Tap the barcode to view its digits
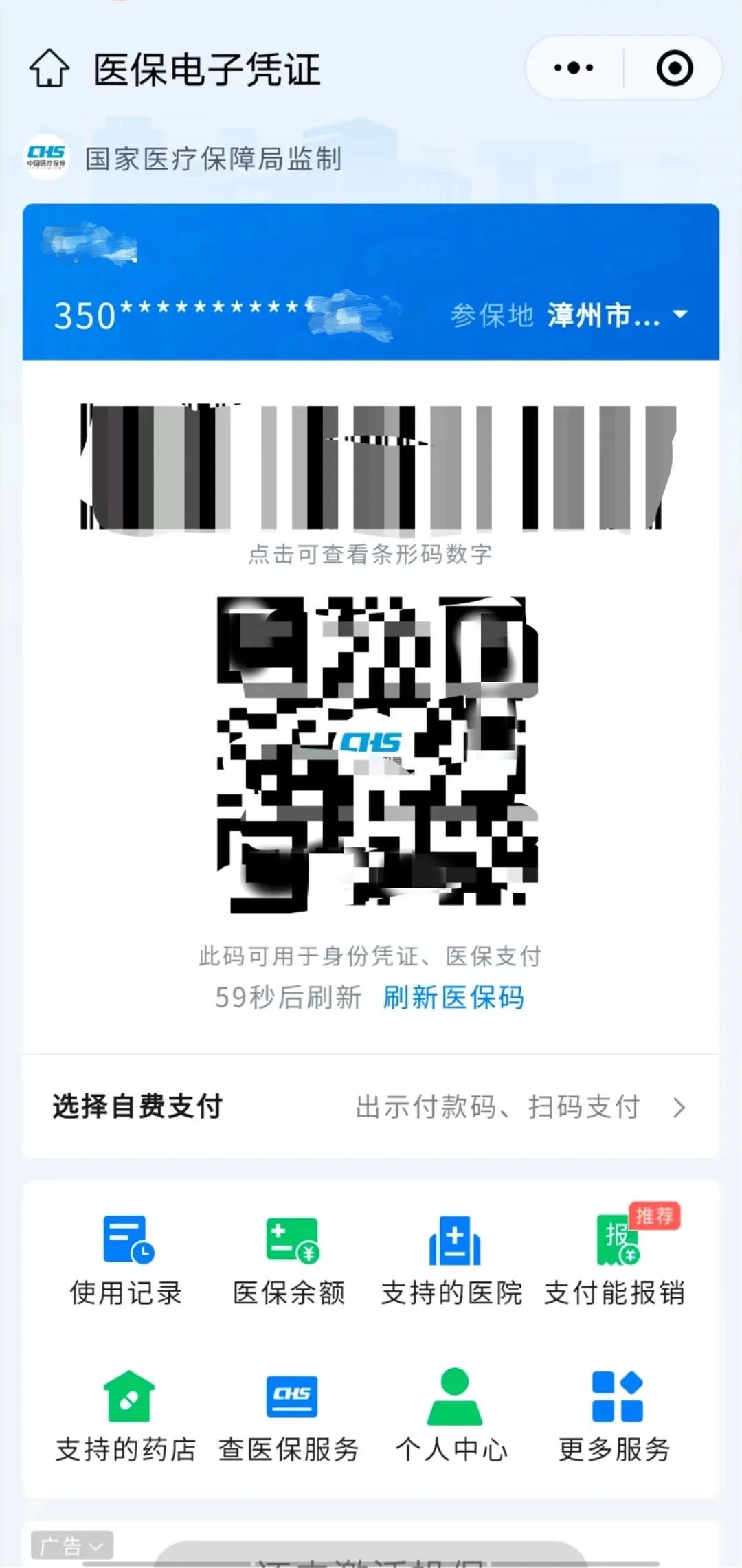Image resolution: width=742 pixels, height=1568 pixels. [371, 467]
